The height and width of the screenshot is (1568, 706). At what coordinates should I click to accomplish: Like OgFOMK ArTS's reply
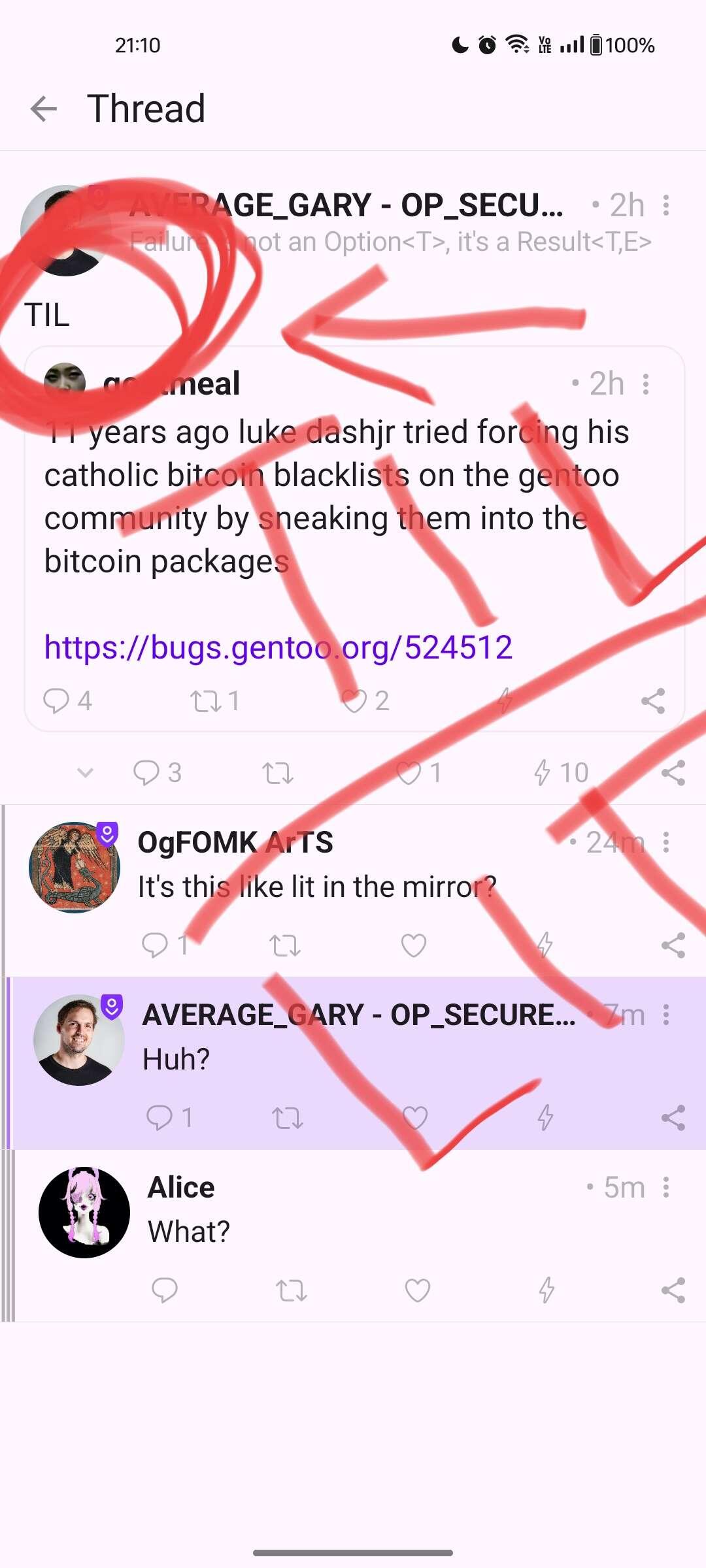pos(414,945)
